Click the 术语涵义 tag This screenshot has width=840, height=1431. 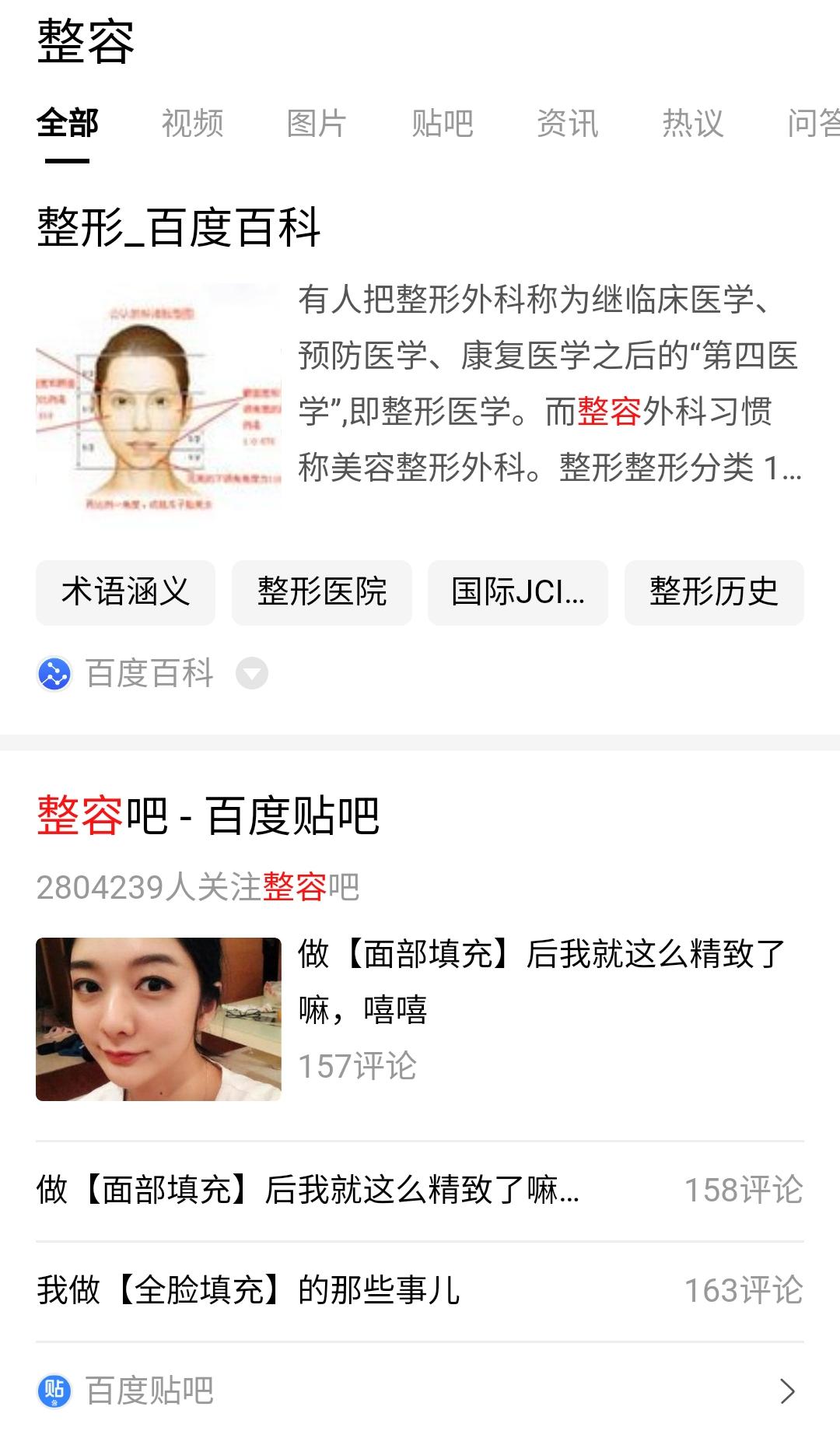(x=125, y=593)
